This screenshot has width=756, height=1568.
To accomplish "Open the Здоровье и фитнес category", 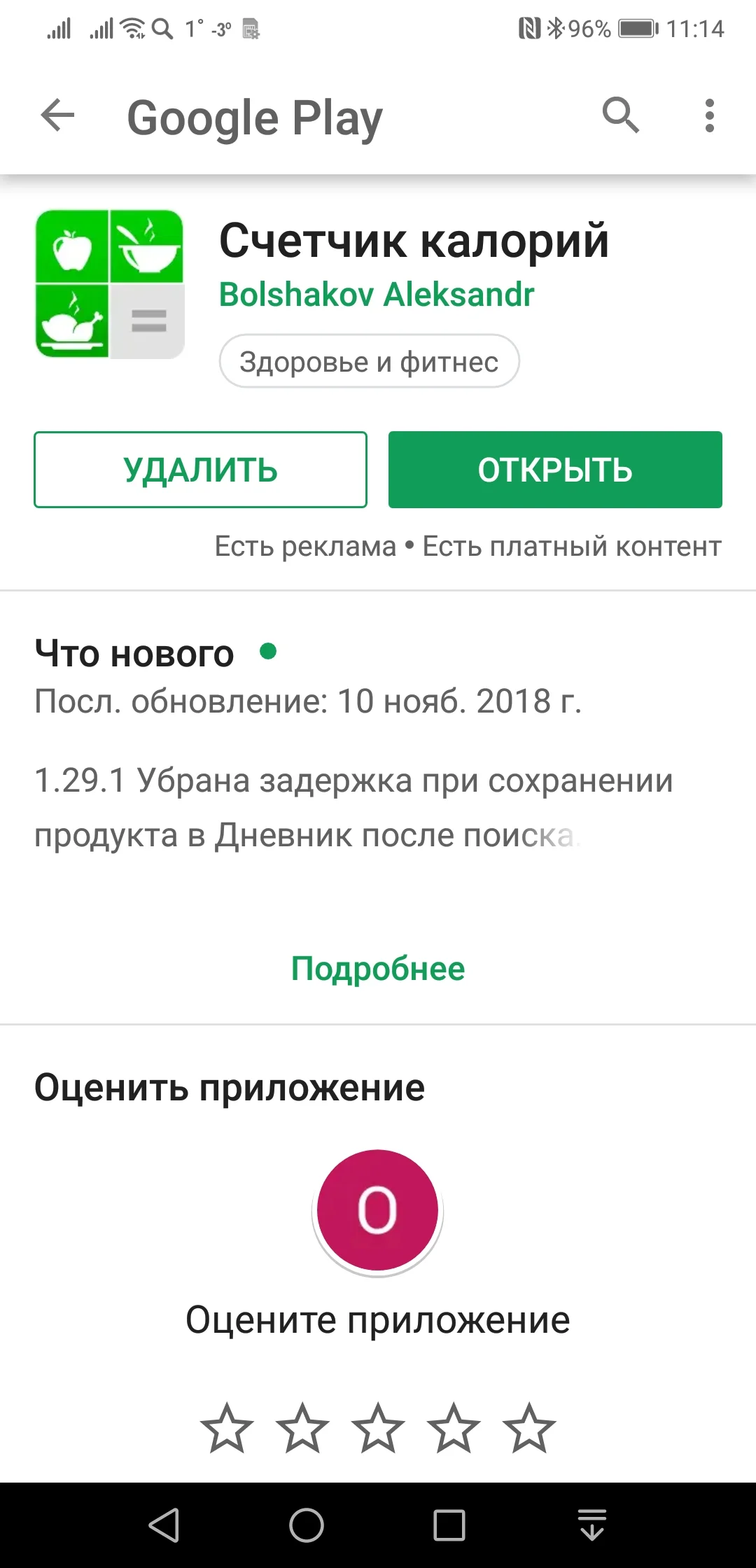I will coord(370,361).
